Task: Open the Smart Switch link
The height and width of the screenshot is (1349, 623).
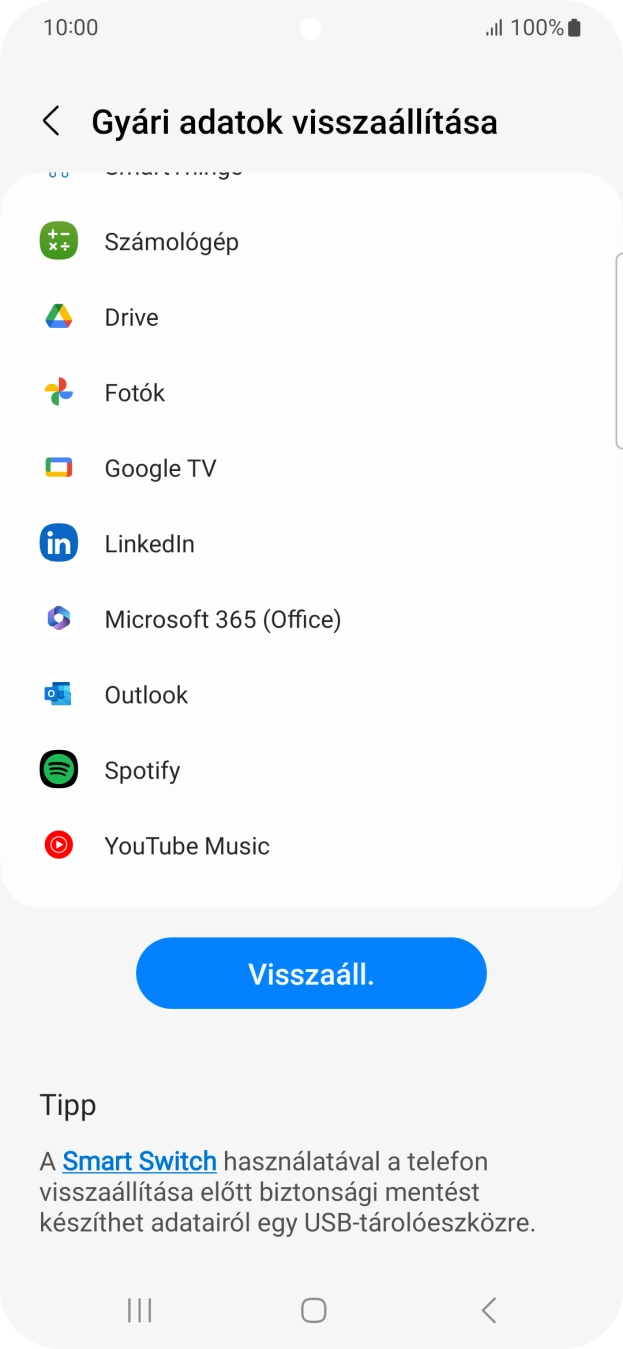Action: pos(139,1161)
